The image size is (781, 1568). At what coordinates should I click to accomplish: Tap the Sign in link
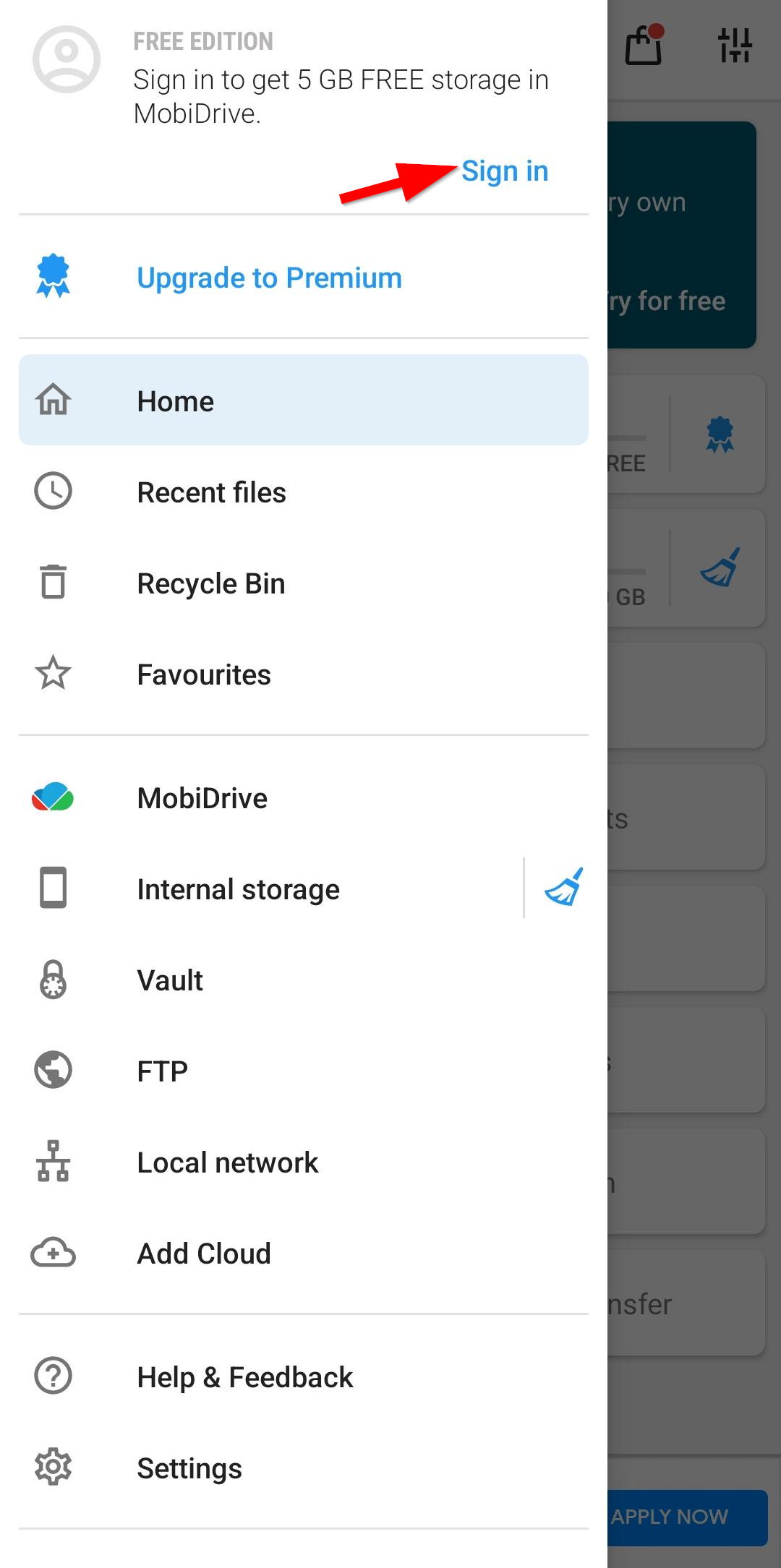click(x=505, y=171)
